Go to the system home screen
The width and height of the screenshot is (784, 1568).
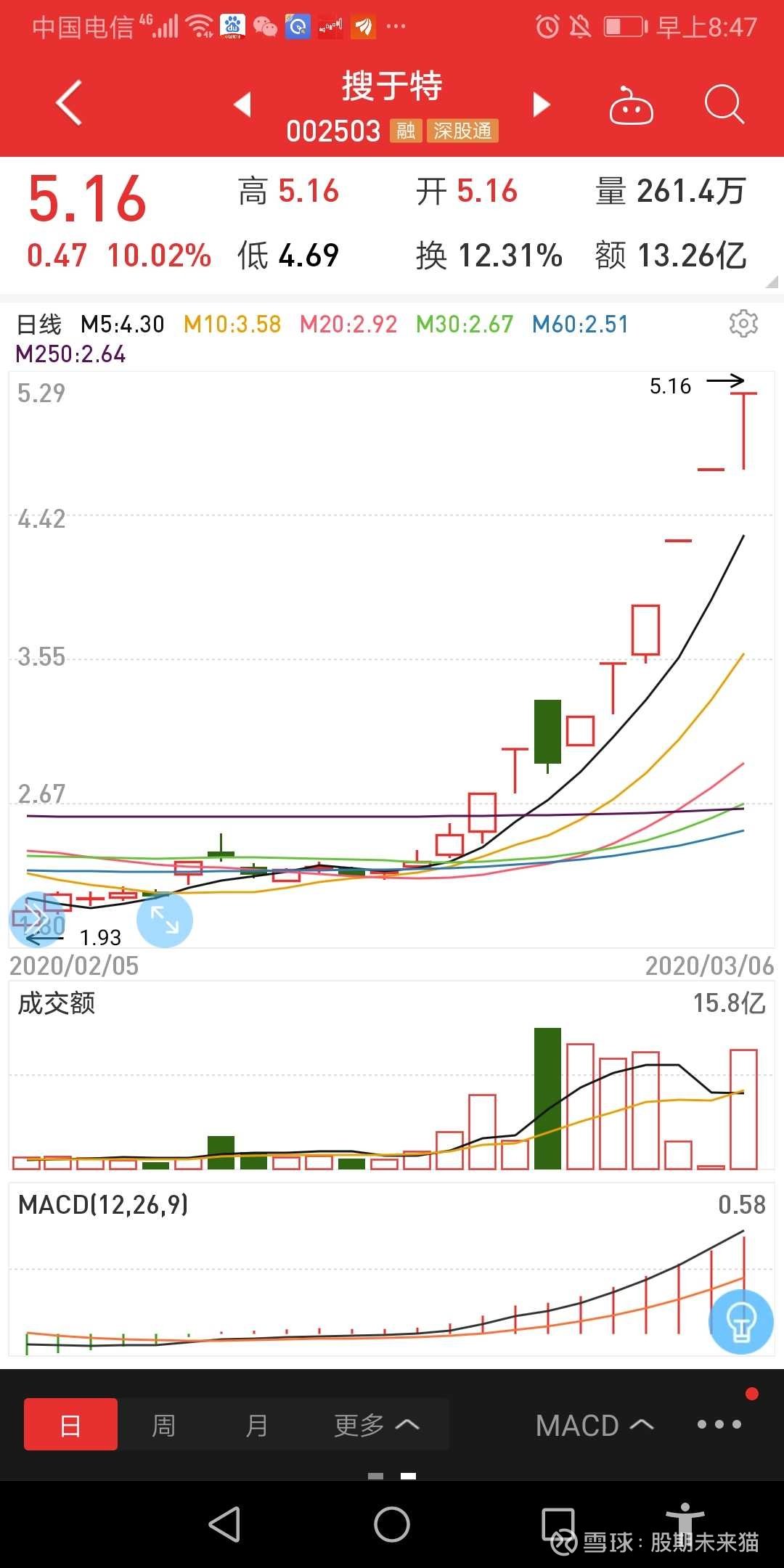(x=392, y=1523)
